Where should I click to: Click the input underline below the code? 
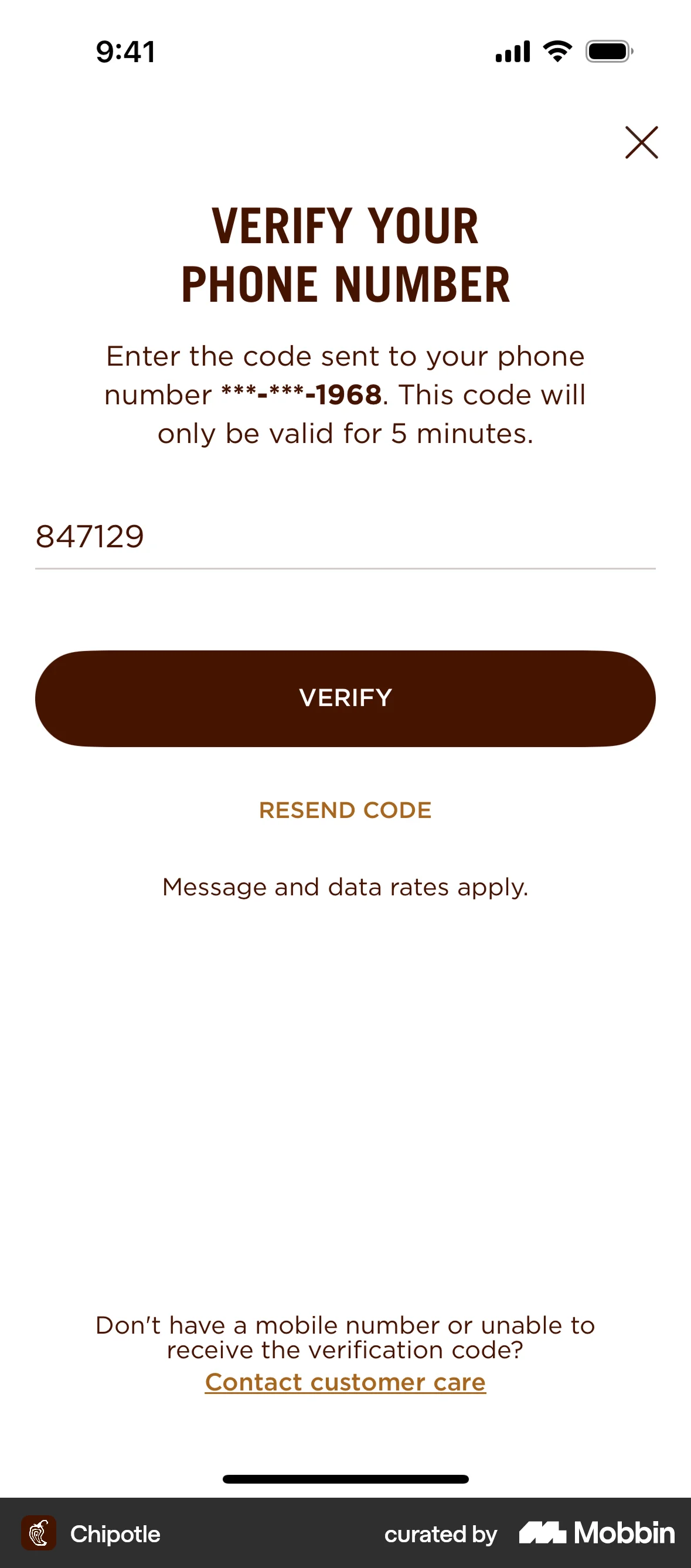click(345, 568)
